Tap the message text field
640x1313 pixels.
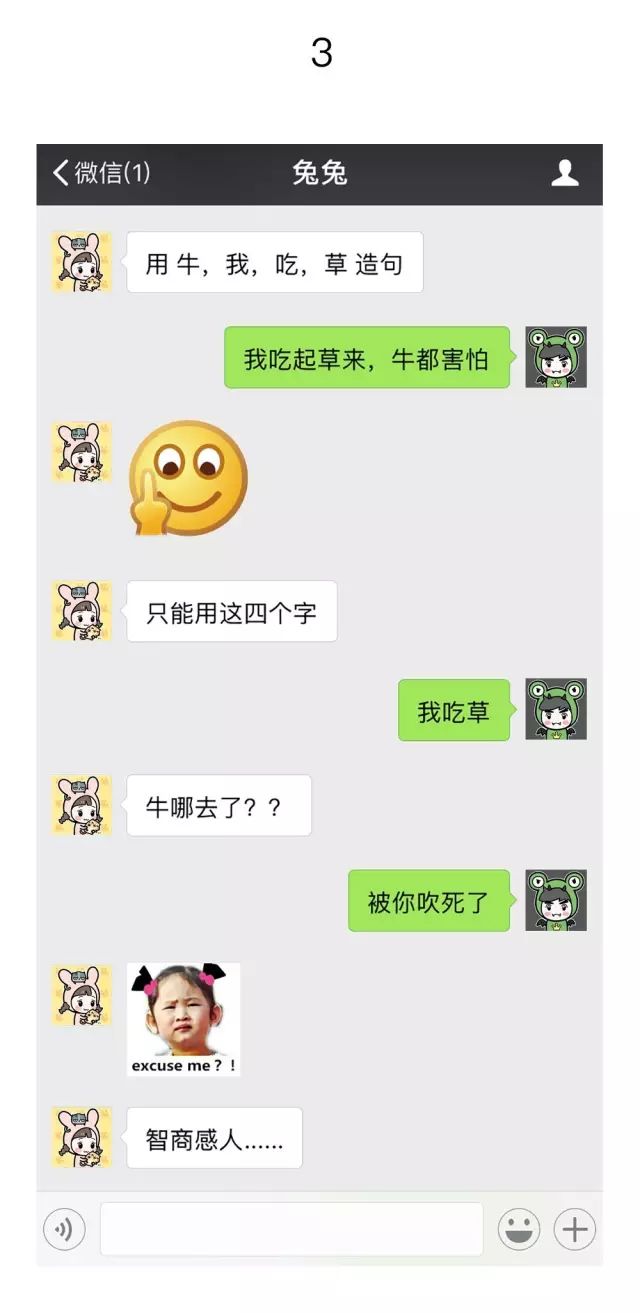[291, 1229]
